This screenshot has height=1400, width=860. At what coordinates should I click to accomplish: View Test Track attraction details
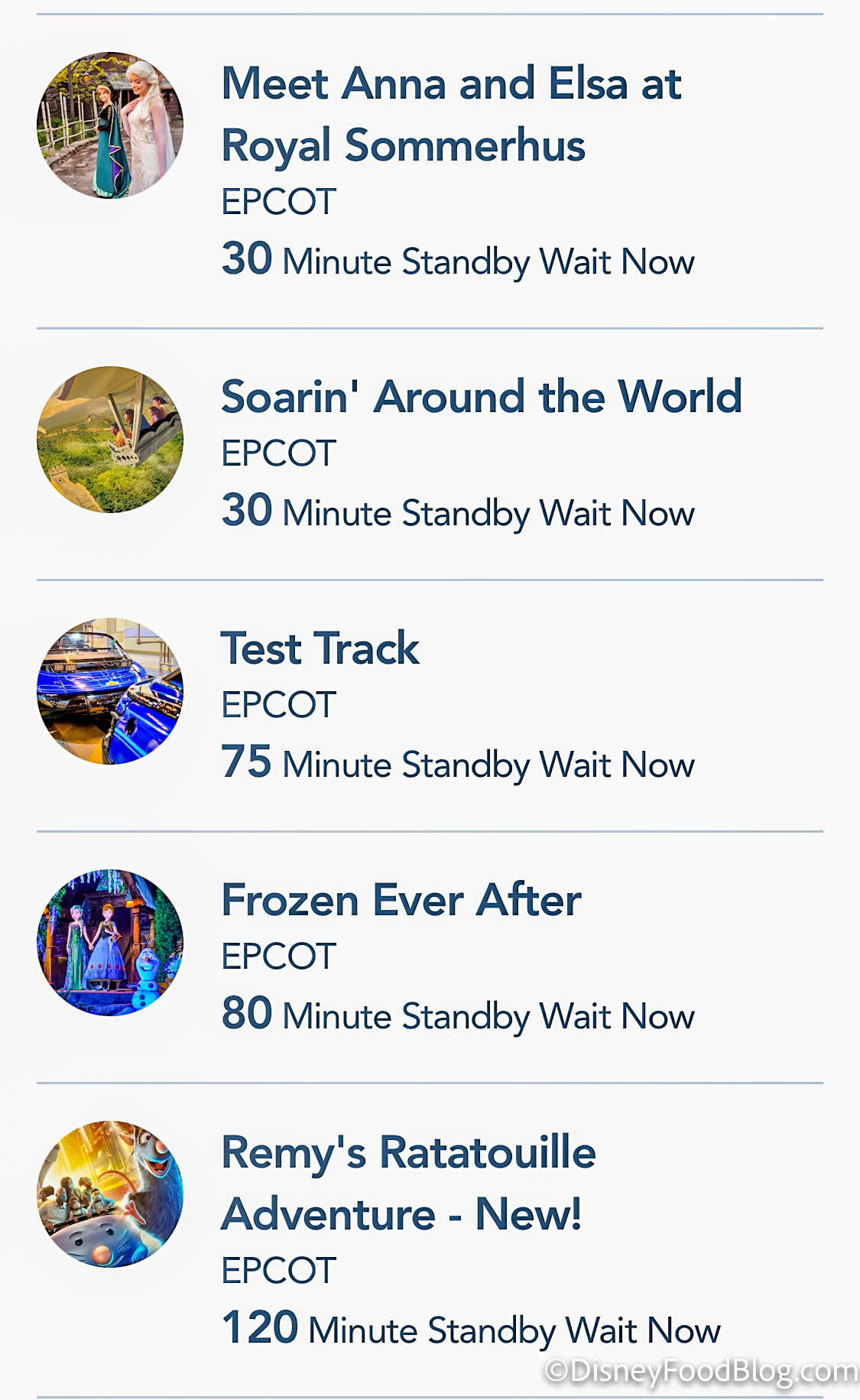pyautogui.click(x=320, y=648)
